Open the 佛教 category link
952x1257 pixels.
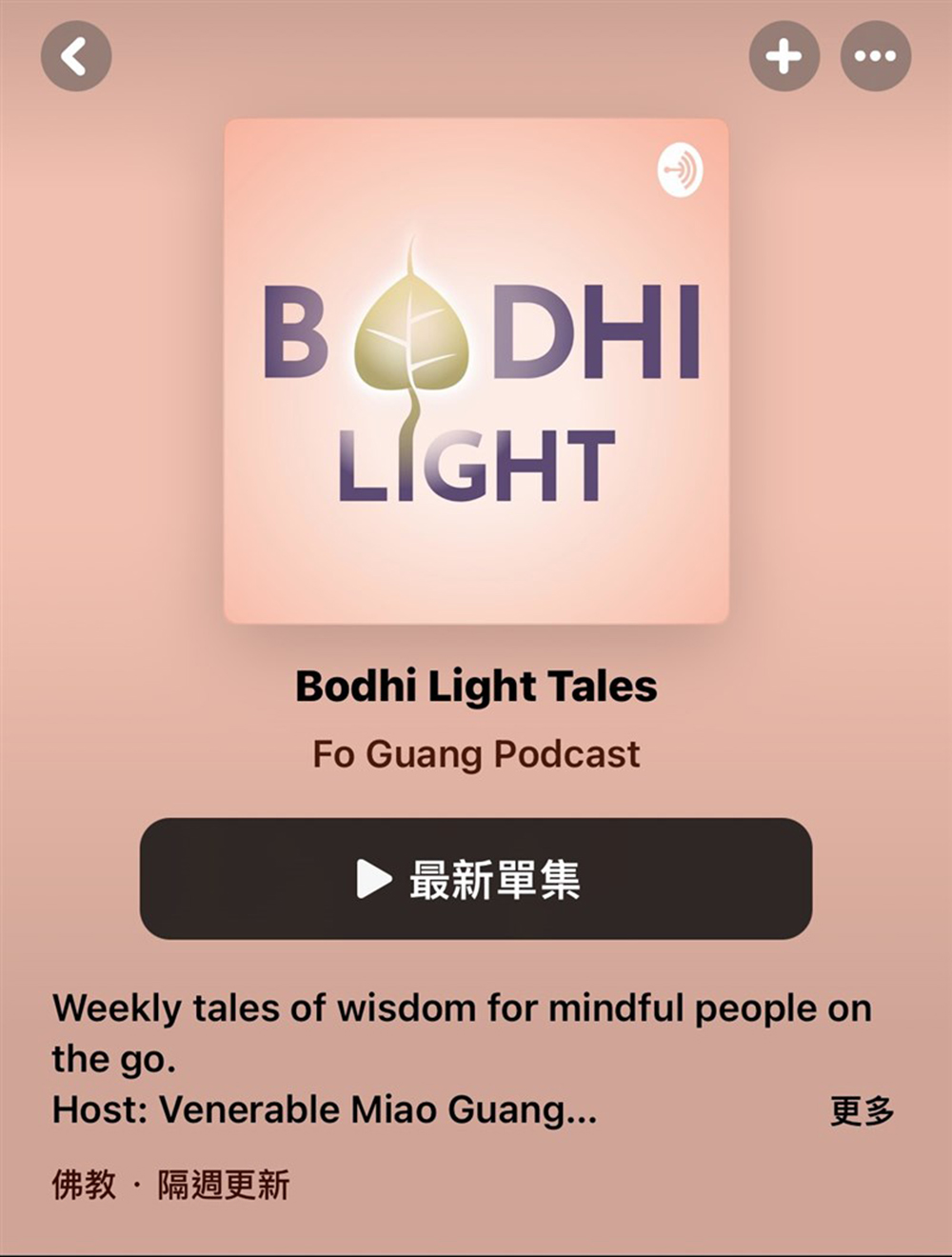point(84,1185)
